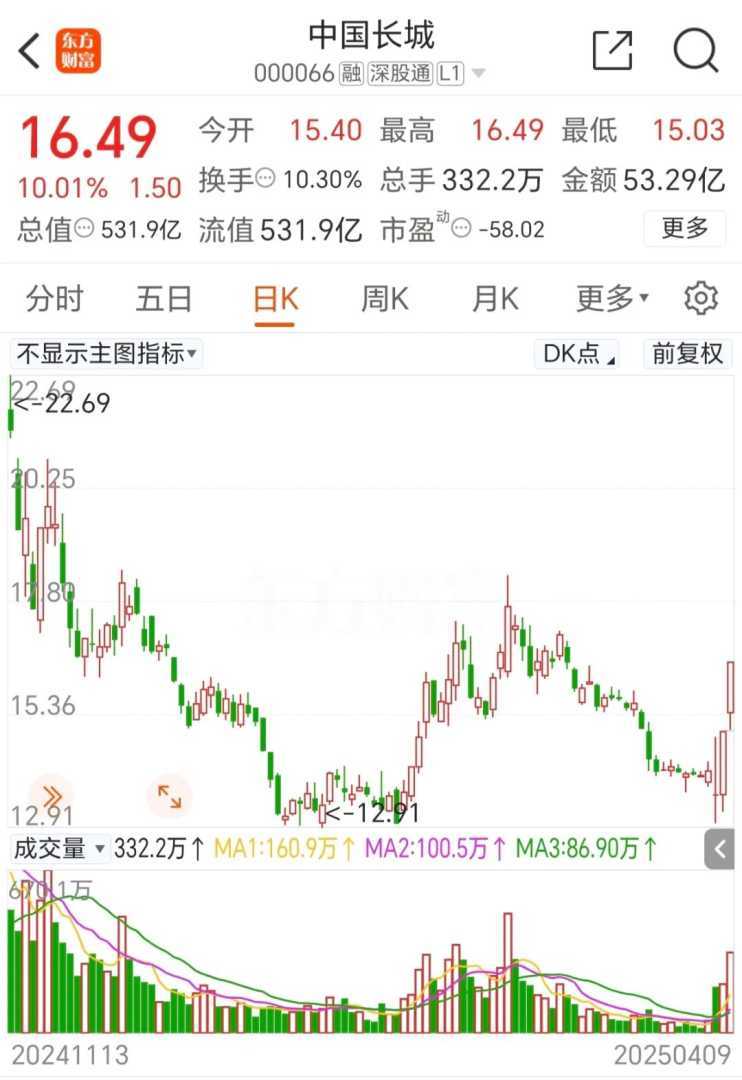Open chart settings gear

[701, 299]
